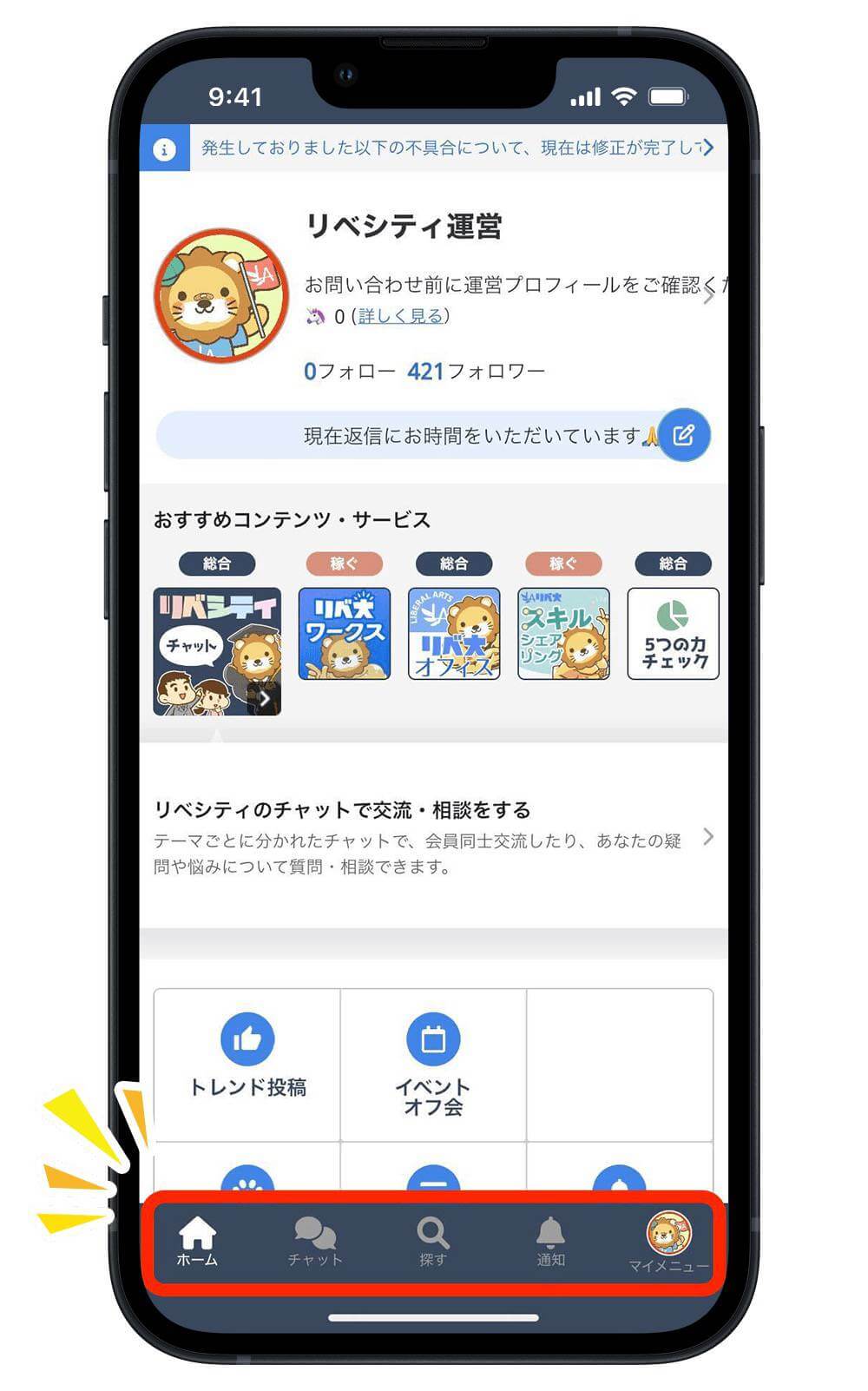Image resolution: width=868 pixels, height=1391 pixels.
Task: Open the リベ大ワークス tile
Action: pyautogui.click(x=345, y=633)
